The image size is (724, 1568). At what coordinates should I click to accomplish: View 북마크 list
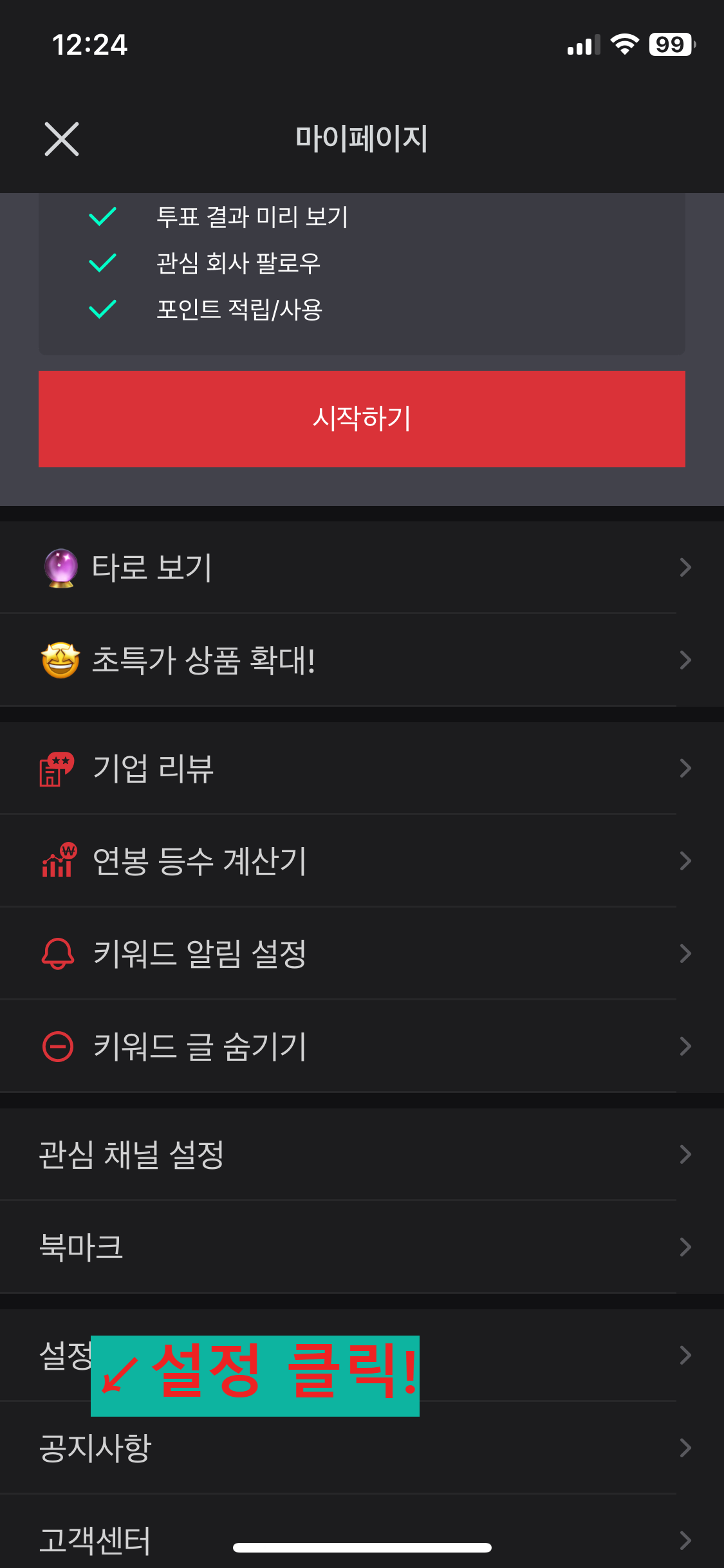362,1247
